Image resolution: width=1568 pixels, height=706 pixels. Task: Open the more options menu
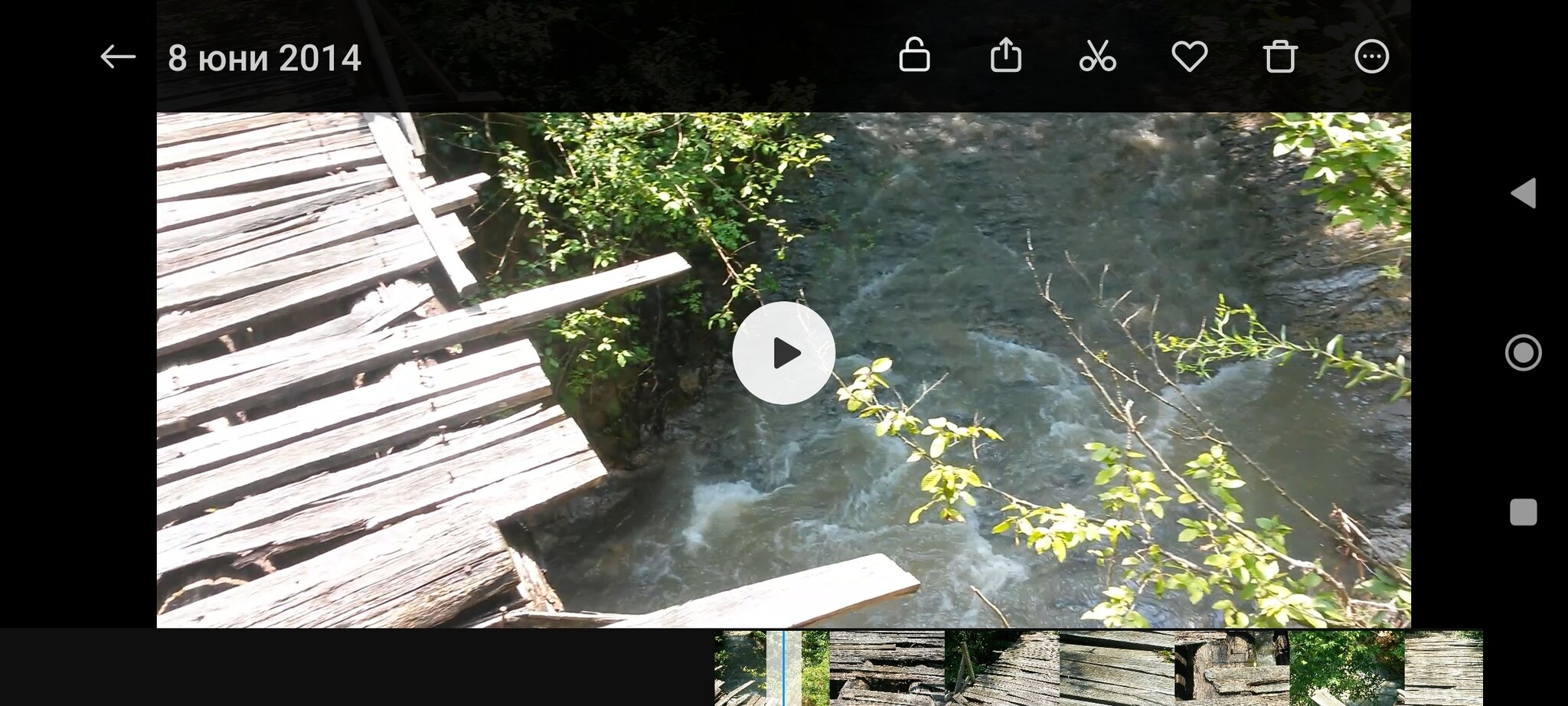point(1371,56)
